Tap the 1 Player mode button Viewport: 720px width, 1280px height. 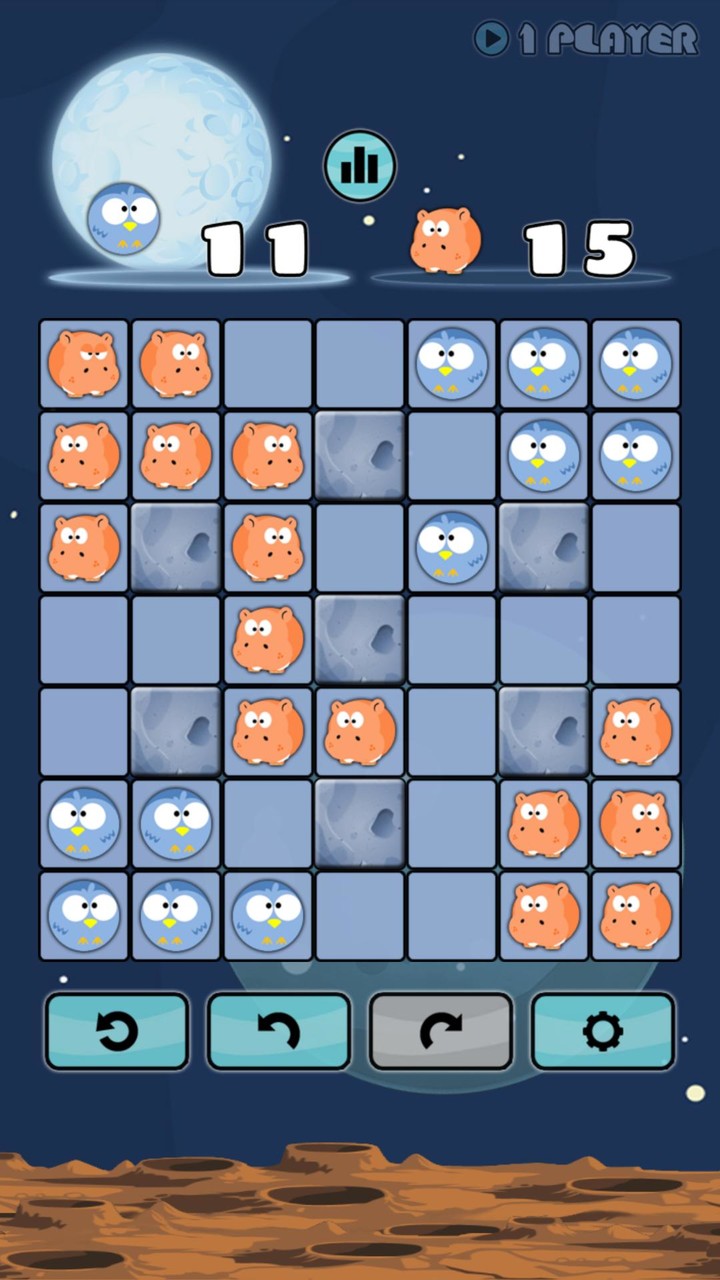[x=586, y=39]
